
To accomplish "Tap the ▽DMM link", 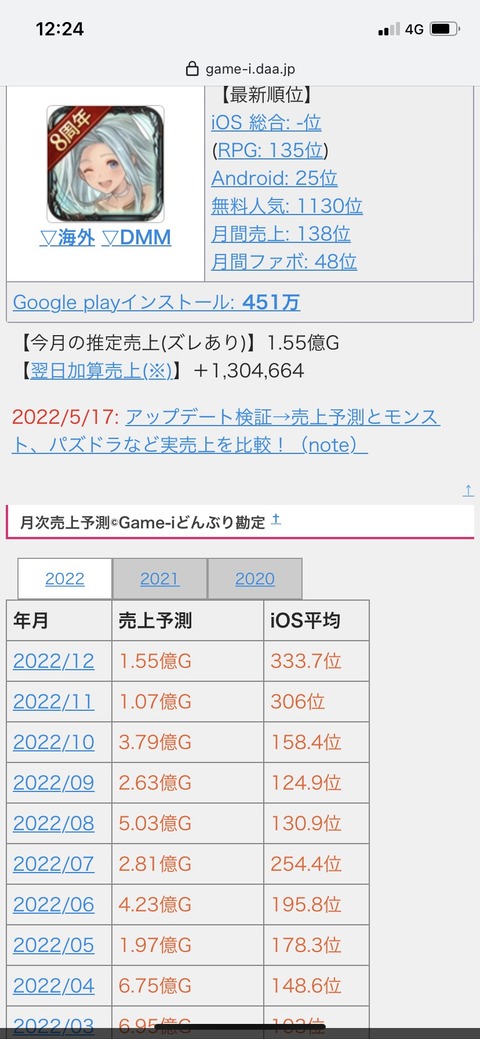I will [x=137, y=238].
